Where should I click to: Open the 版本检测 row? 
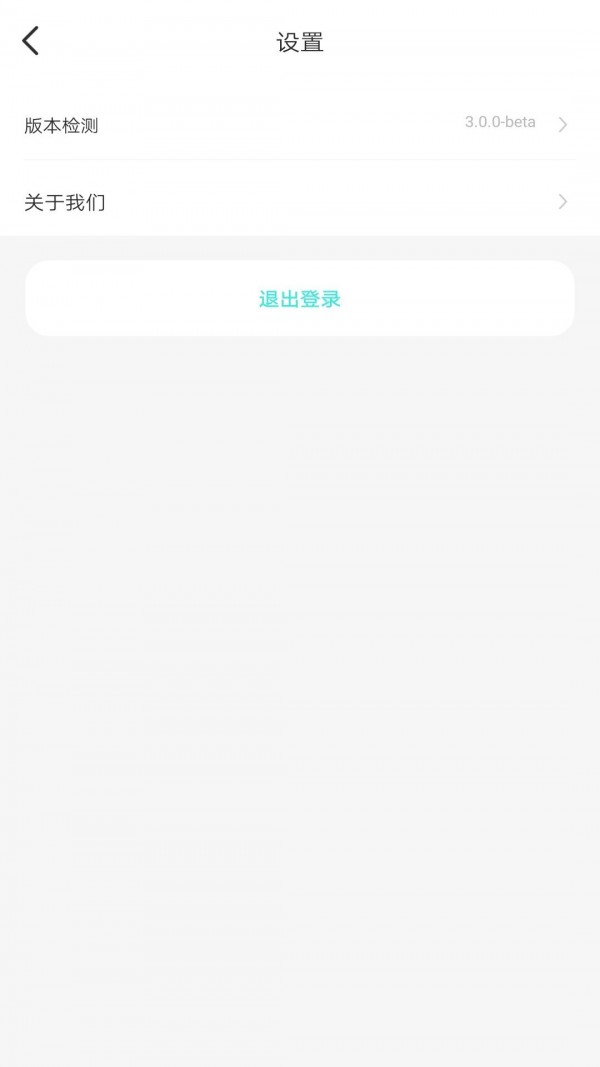point(300,125)
